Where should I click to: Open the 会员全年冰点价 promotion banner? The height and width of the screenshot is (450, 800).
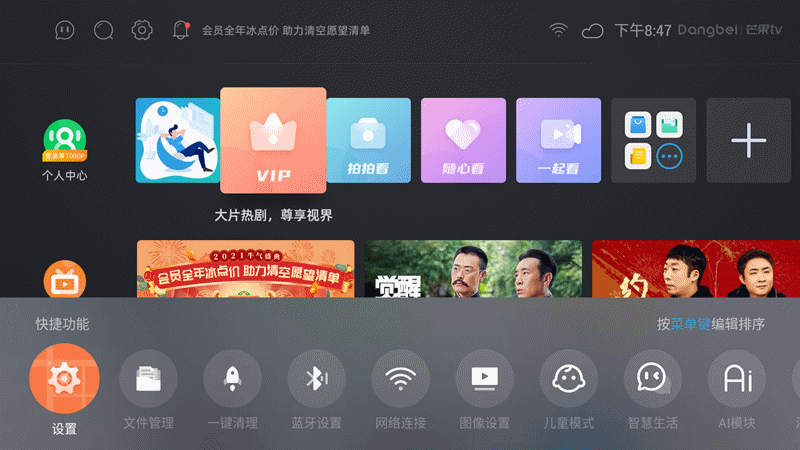click(x=245, y=268)
